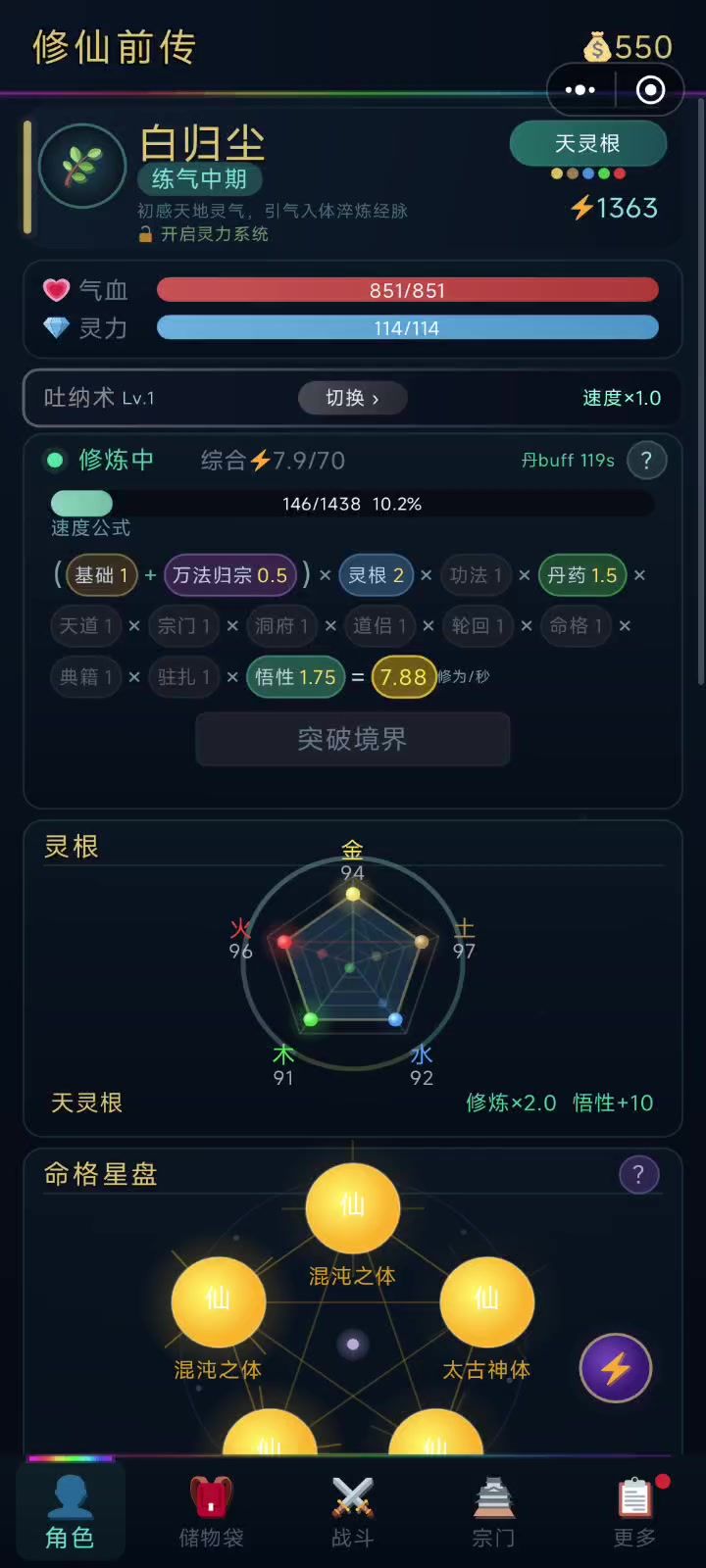Tap the purple lightning floating button
This screenshot has width=706, height=1568.
click(616, 1368)
